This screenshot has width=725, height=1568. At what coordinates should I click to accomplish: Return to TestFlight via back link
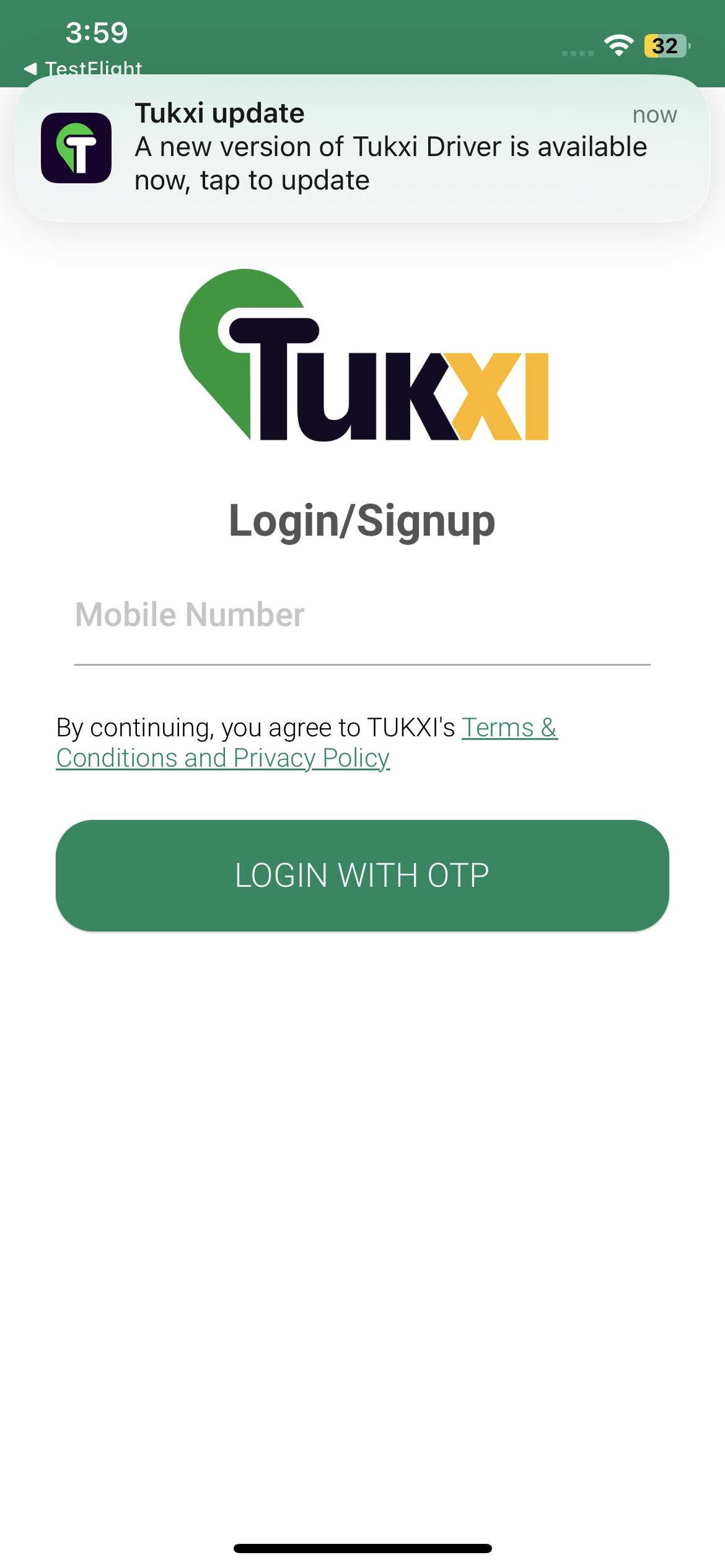tap(84, 68)
